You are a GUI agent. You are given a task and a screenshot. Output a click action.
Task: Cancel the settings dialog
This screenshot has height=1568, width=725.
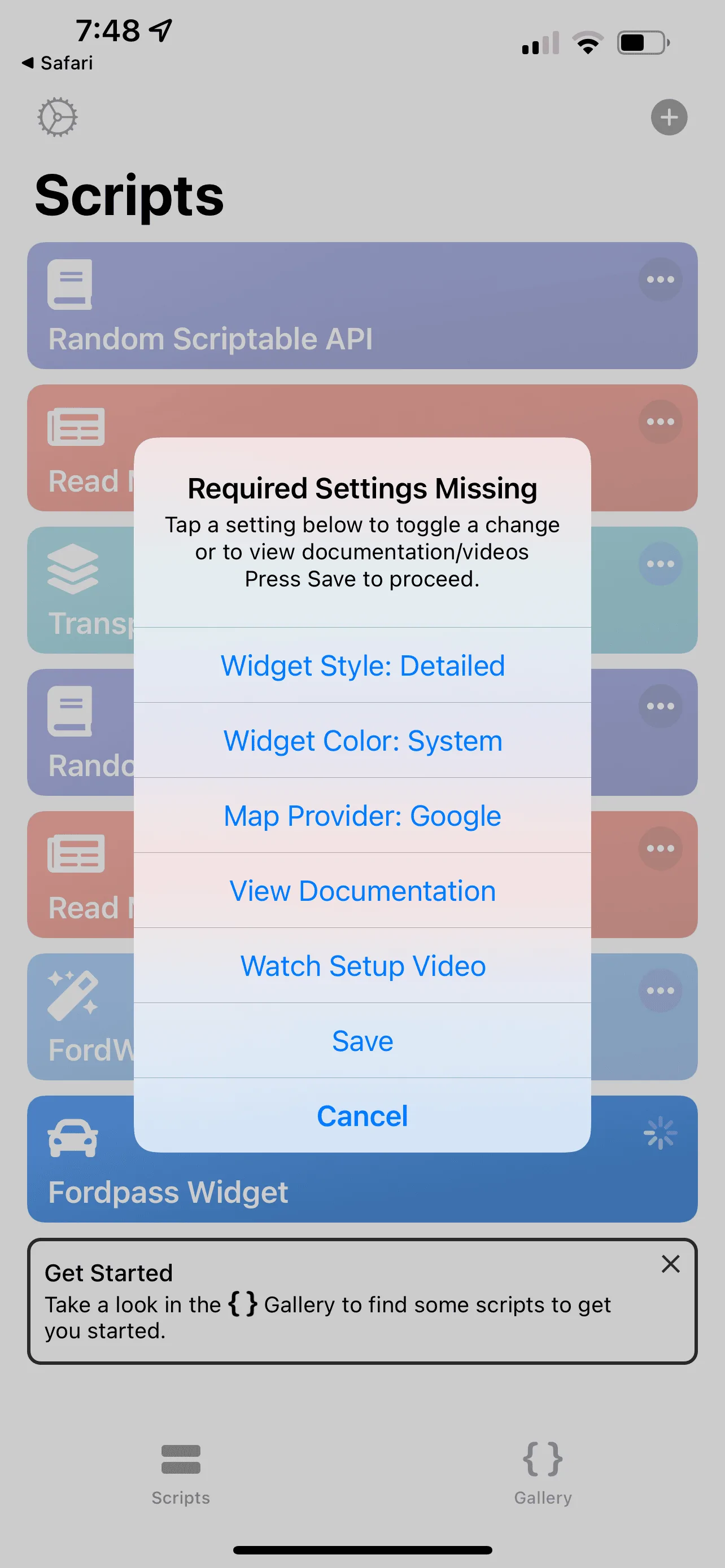pyautogui.click(x=362, y=1116)
